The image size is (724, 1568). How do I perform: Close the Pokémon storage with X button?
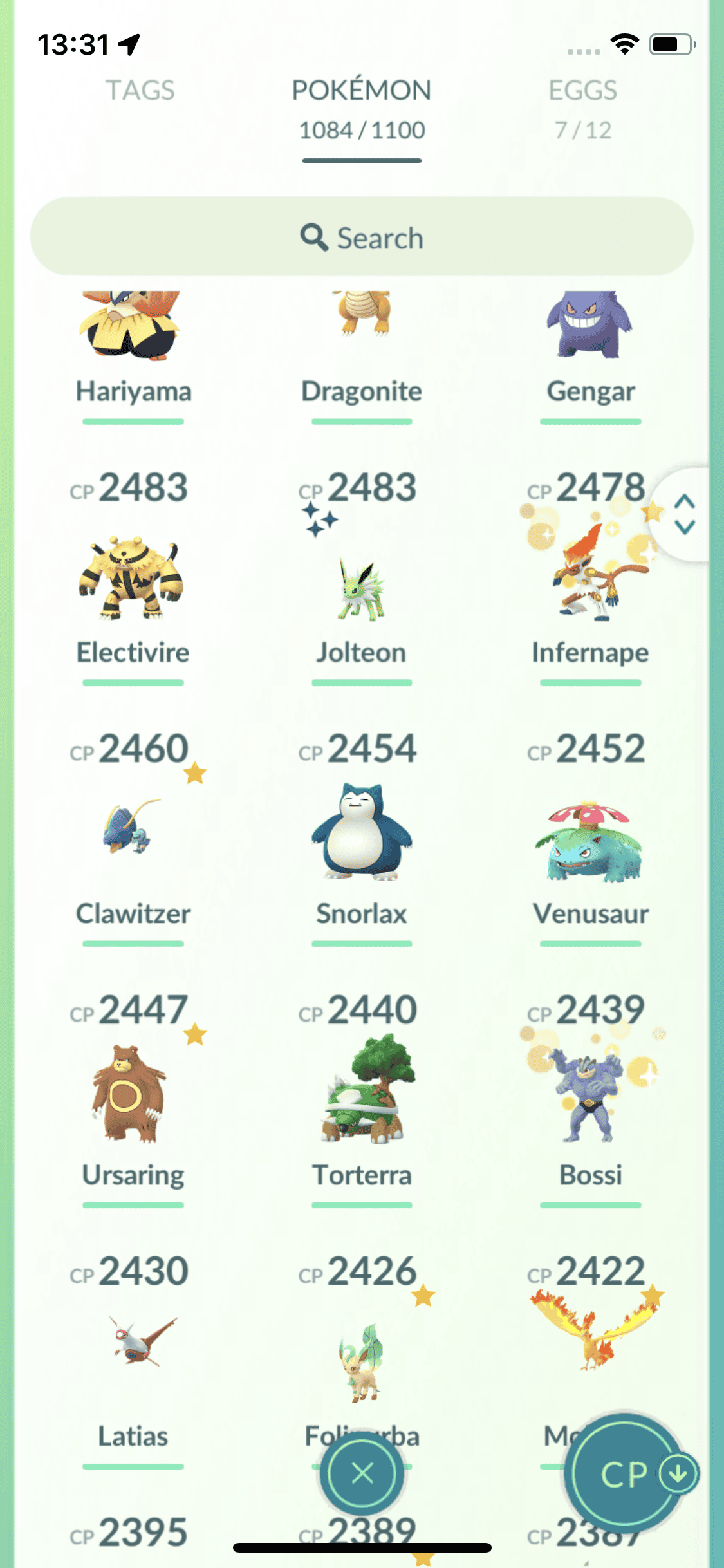pyautogui.click(x=362, y=1473)
